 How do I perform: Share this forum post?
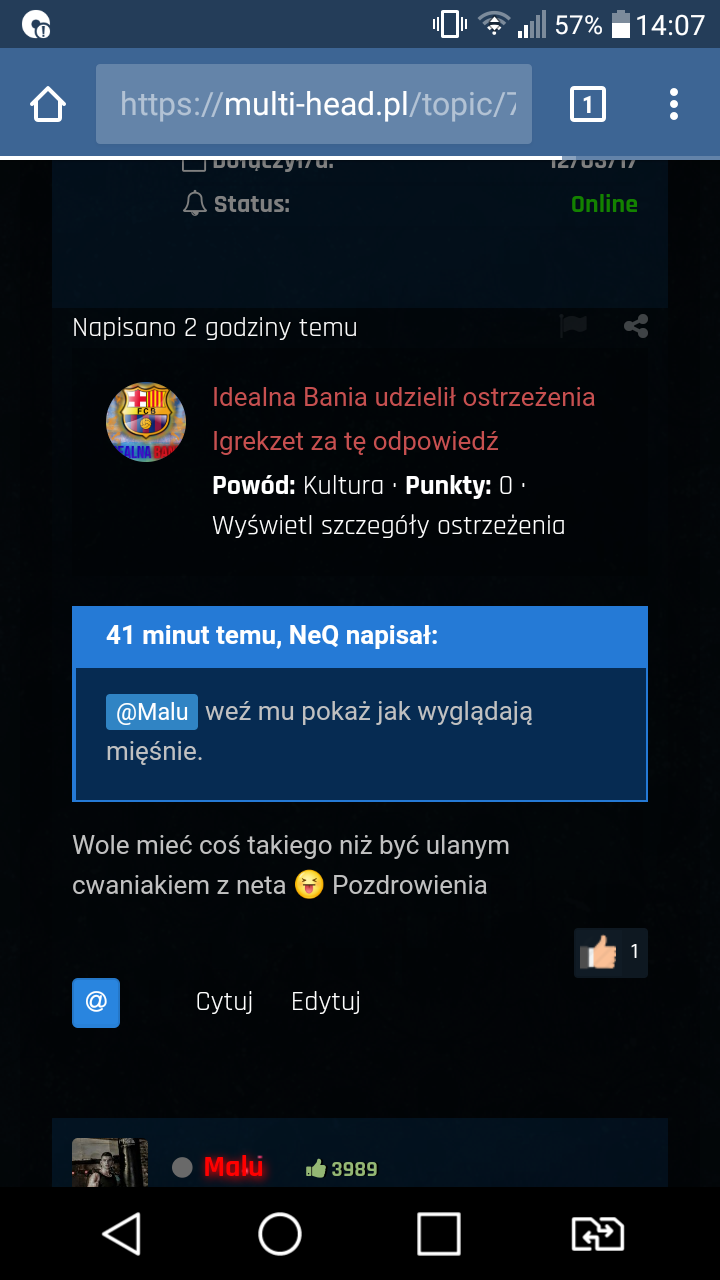636,326
